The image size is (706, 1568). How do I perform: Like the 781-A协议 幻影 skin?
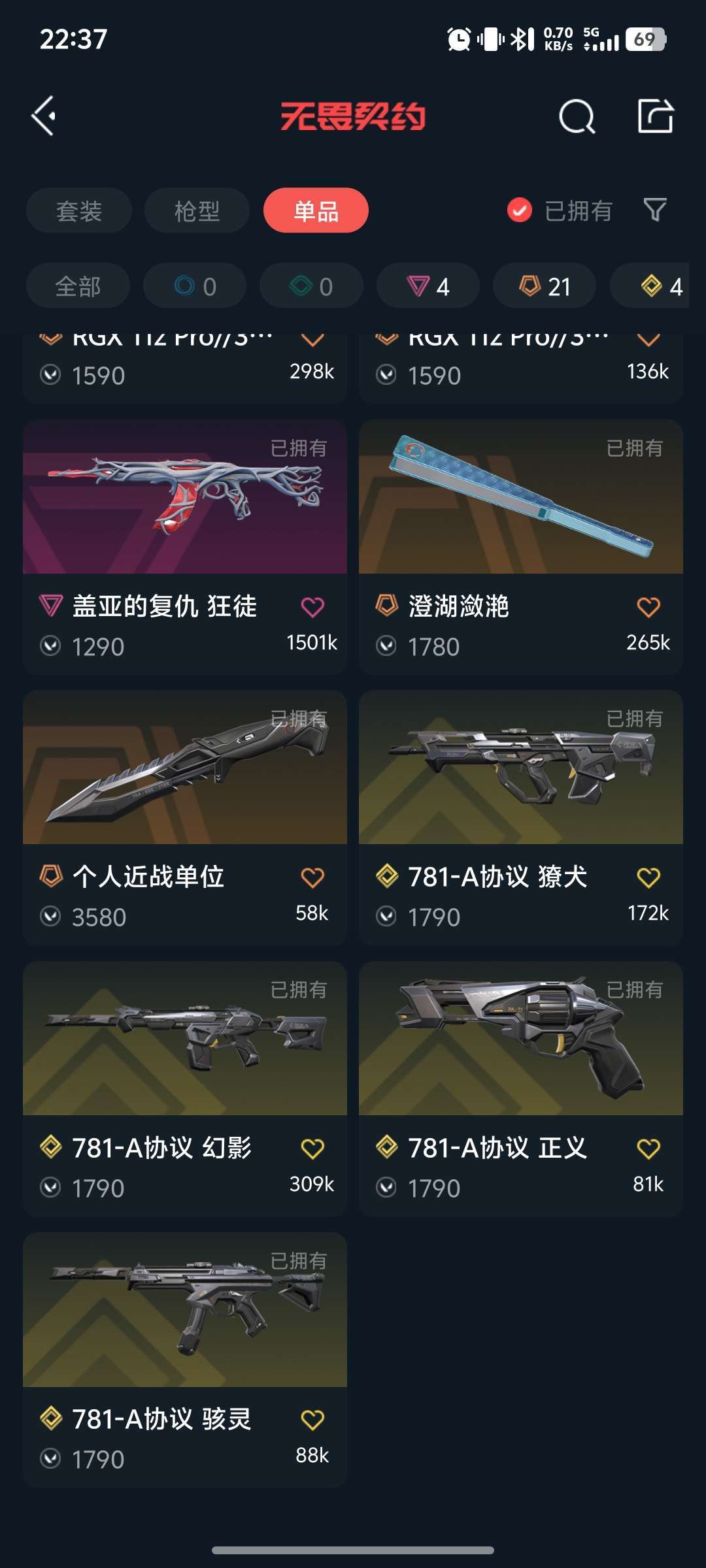coord(312,1149)
